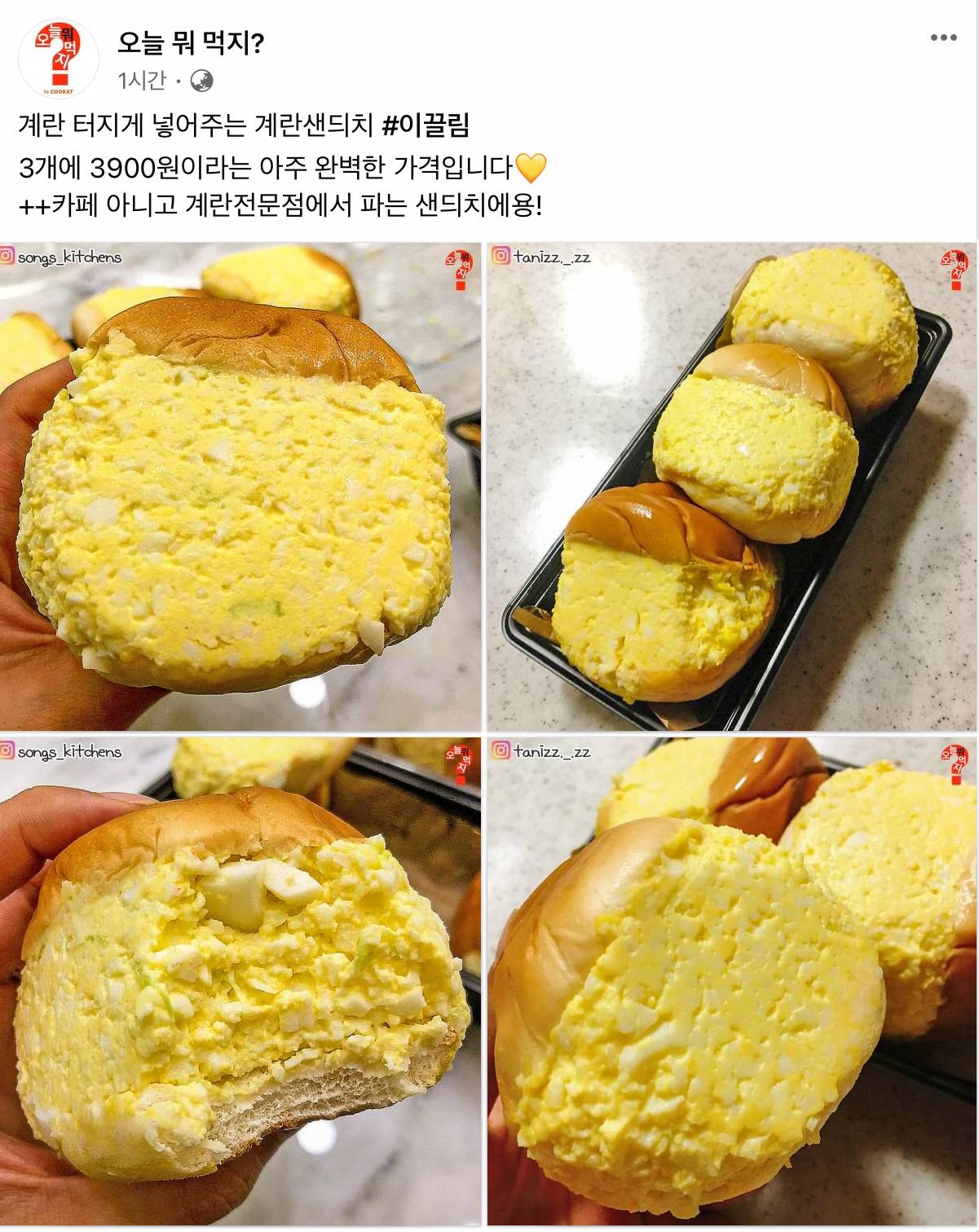Image resolution: width=979 pixels, height=1232 pixels.
Task: Open the post's three-dot options menu
Action: [943, 38]
